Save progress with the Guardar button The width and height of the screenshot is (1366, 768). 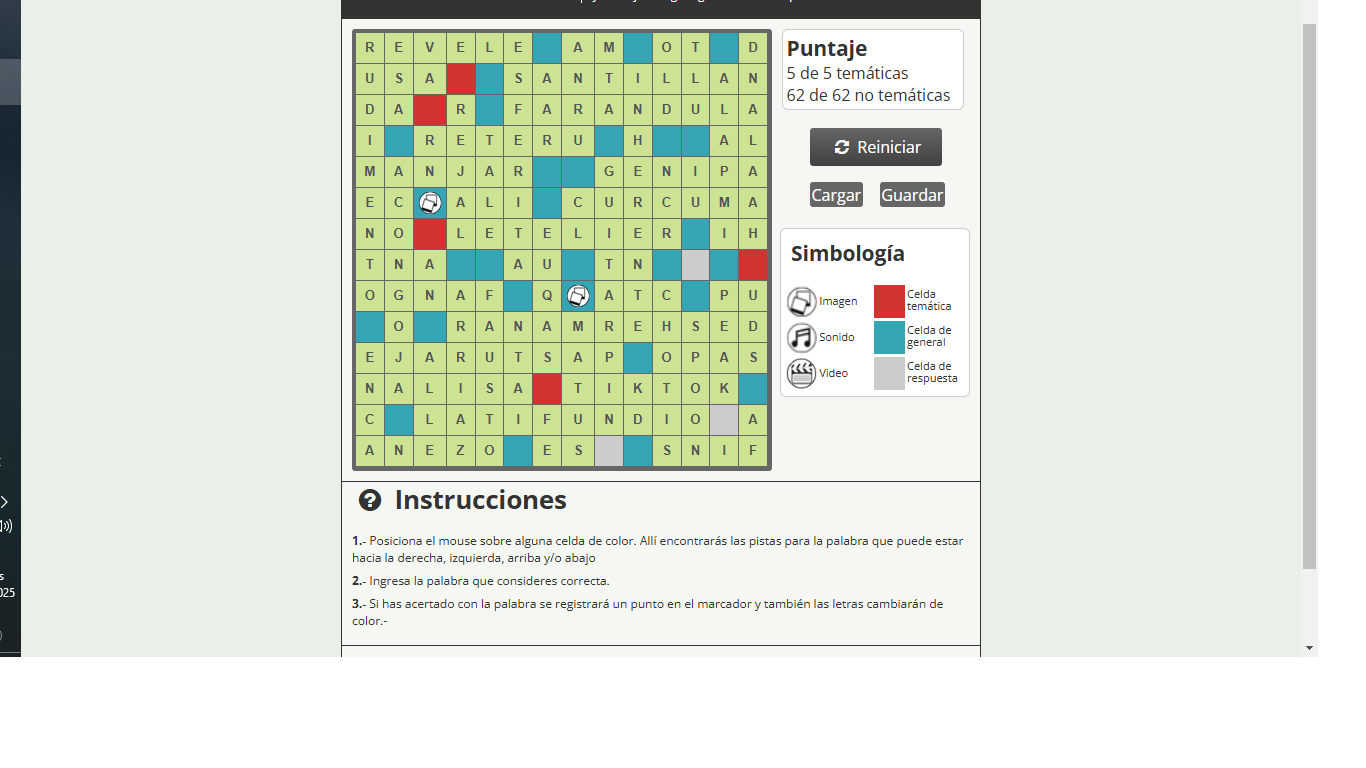pyautogui.click(x=912, y=195)
